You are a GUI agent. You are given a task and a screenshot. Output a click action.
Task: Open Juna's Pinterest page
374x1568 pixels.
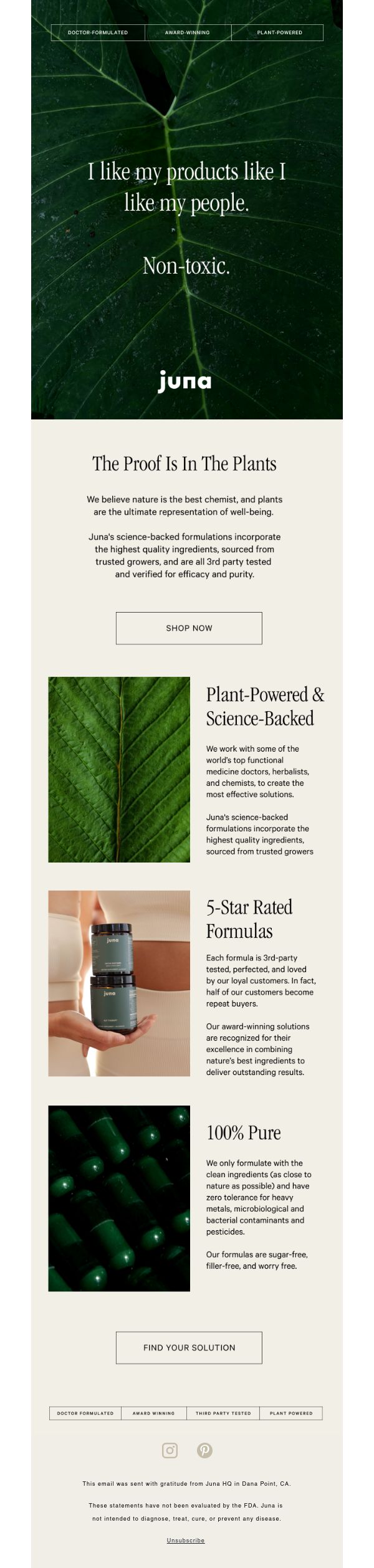[x=204, y=1450]
